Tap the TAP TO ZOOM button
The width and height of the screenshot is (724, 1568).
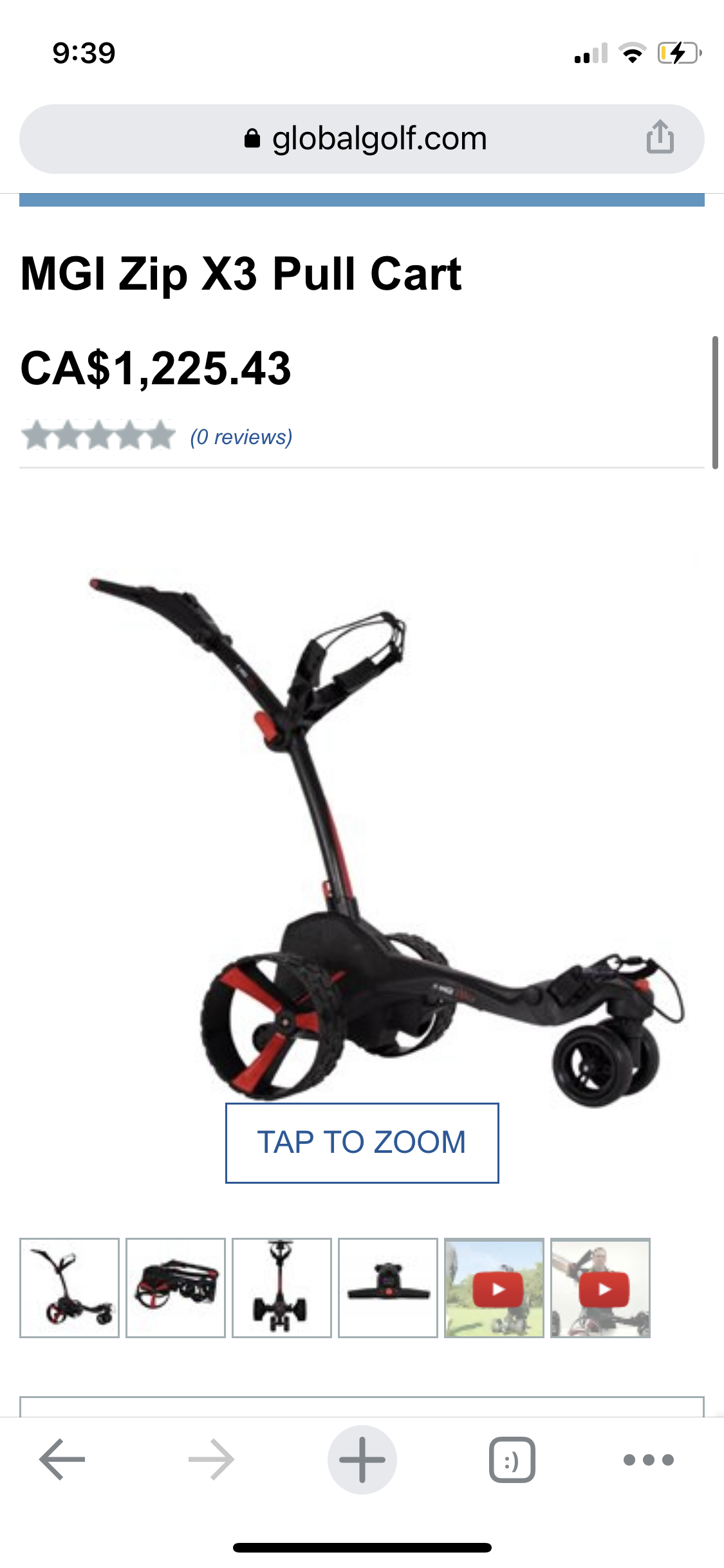pyautogui.click(x=362, y=1143)
